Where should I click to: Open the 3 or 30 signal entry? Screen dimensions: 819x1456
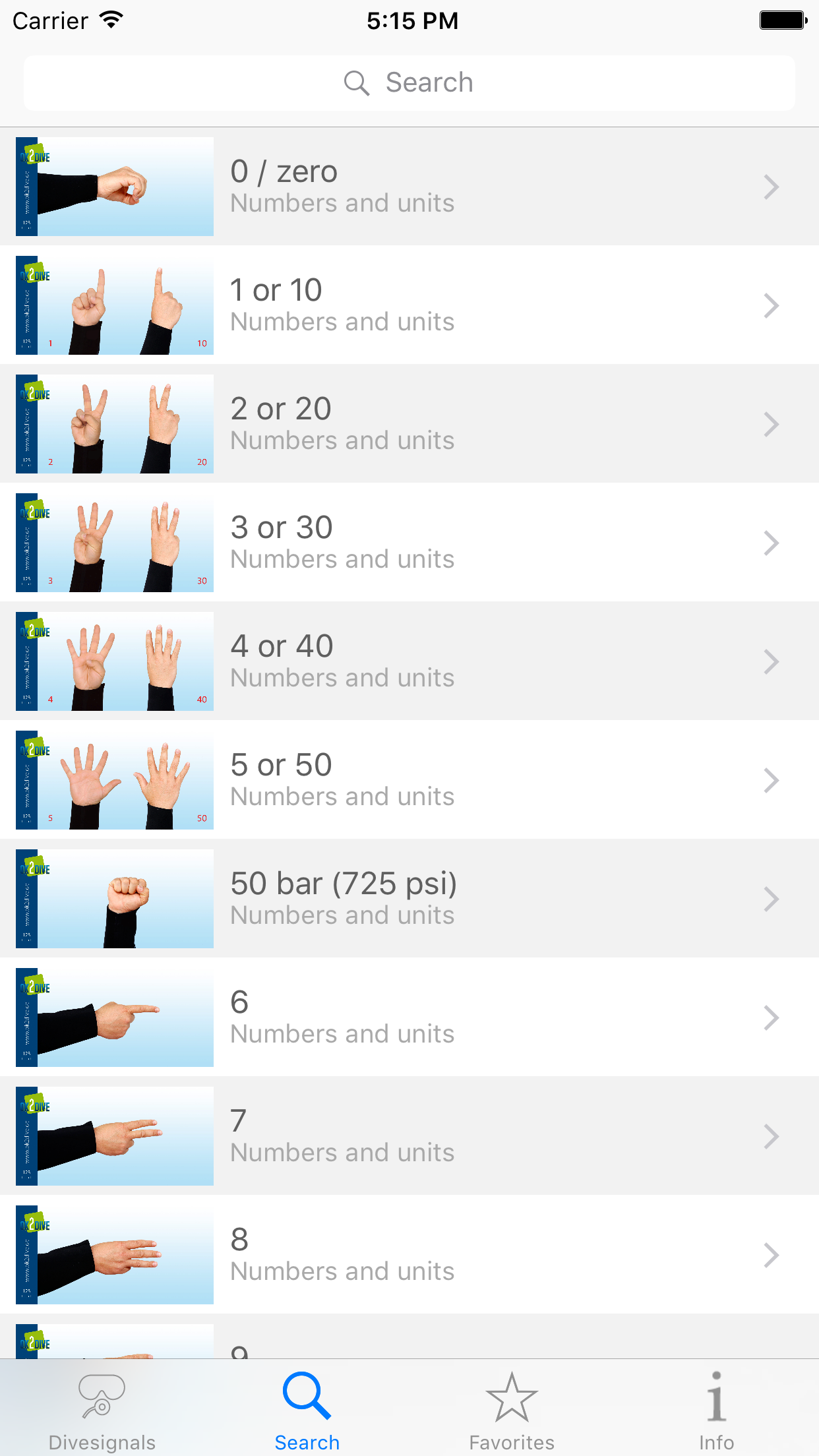[409, 542]
